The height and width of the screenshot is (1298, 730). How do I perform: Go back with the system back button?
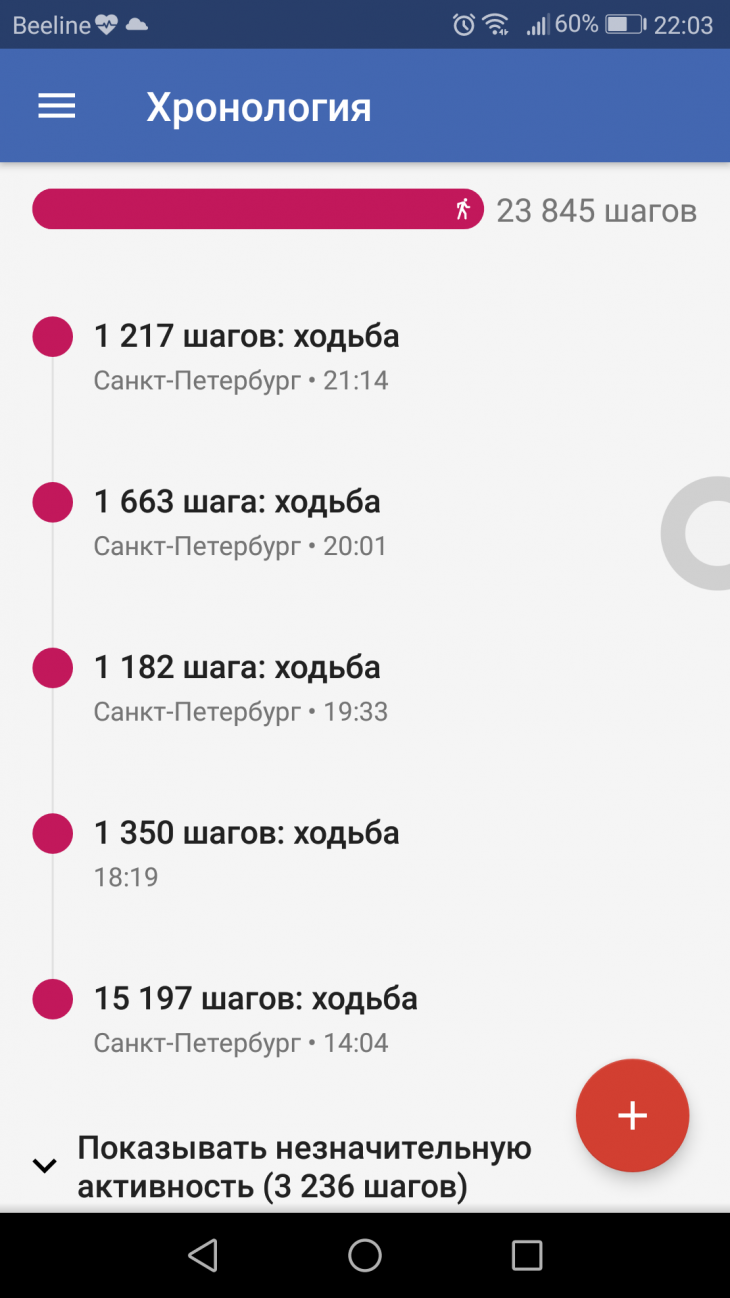click(x=203, y=1255)
